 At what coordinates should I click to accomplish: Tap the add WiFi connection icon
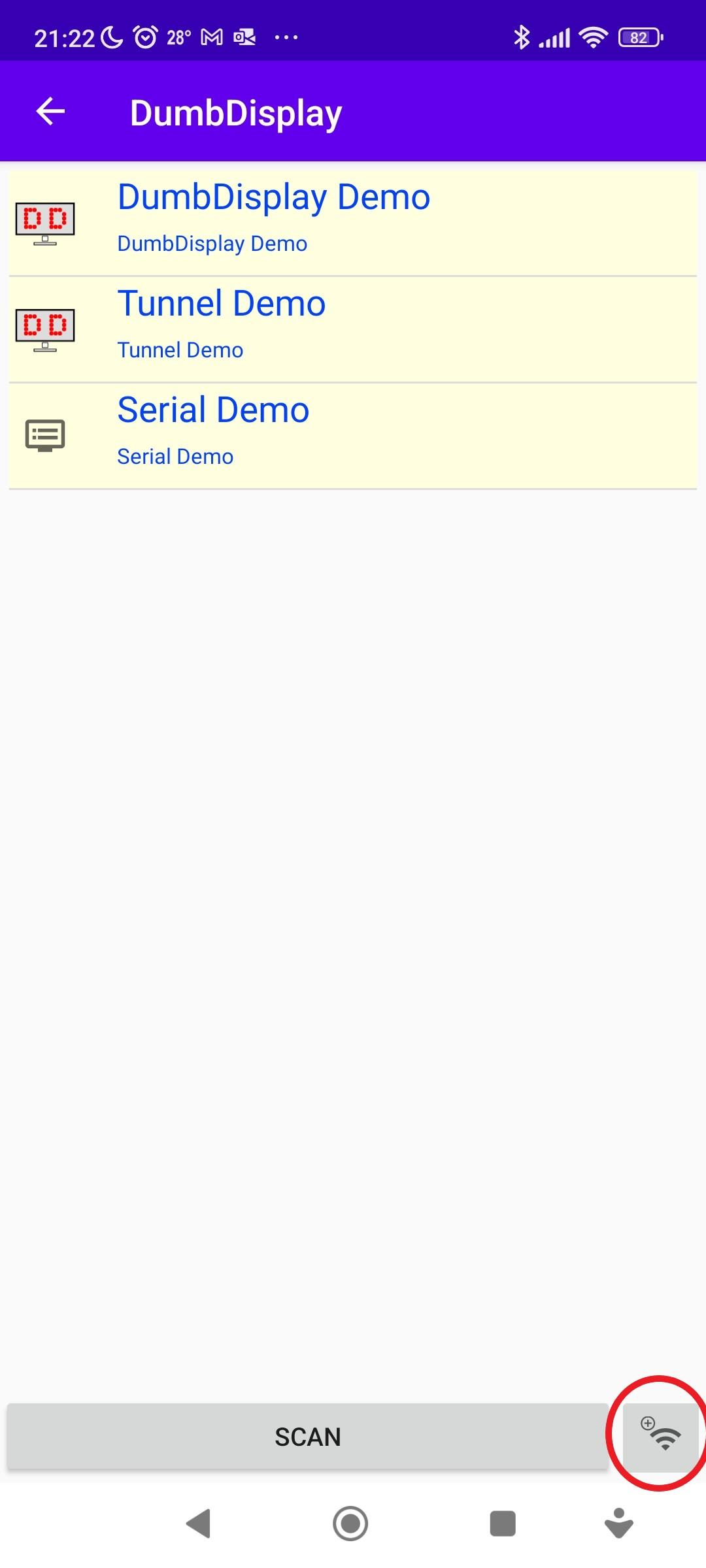(x=660, y=1436)
